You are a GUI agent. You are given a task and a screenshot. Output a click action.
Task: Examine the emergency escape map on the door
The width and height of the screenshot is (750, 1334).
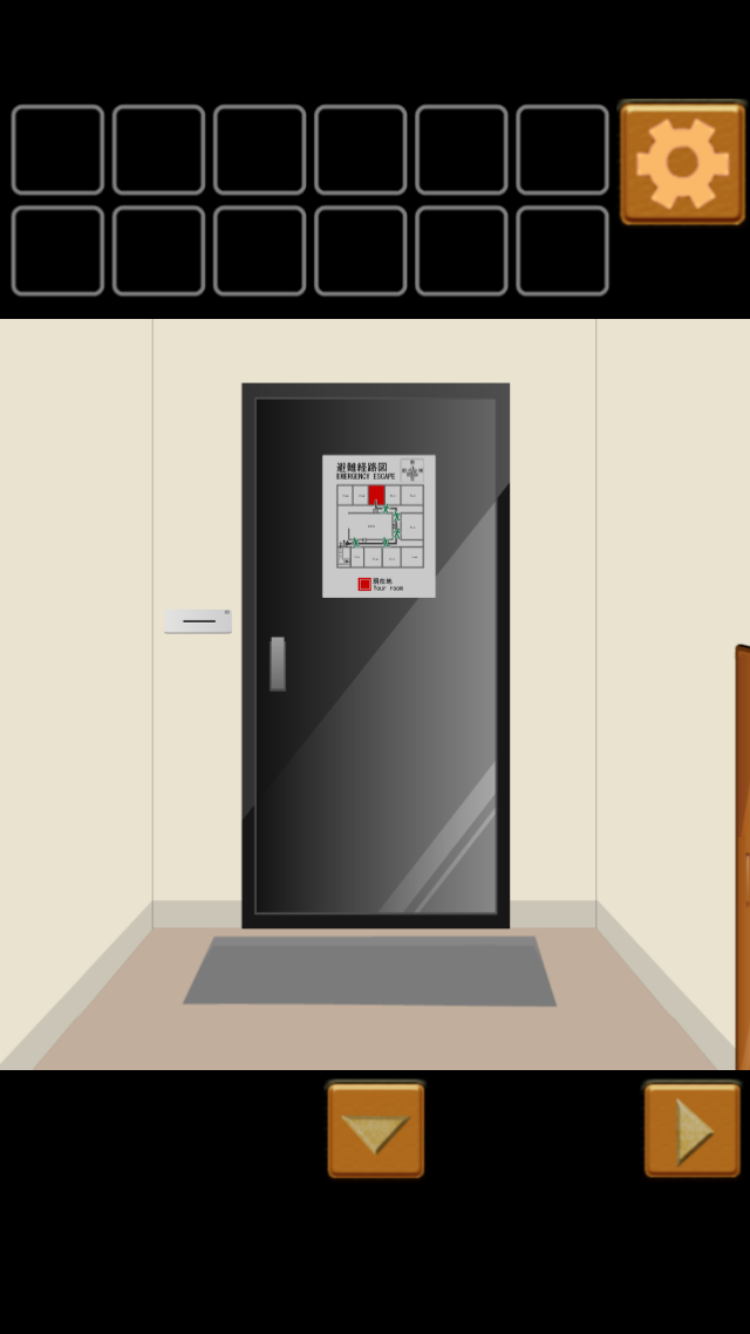pyautogui.click(x=379, y=526)
